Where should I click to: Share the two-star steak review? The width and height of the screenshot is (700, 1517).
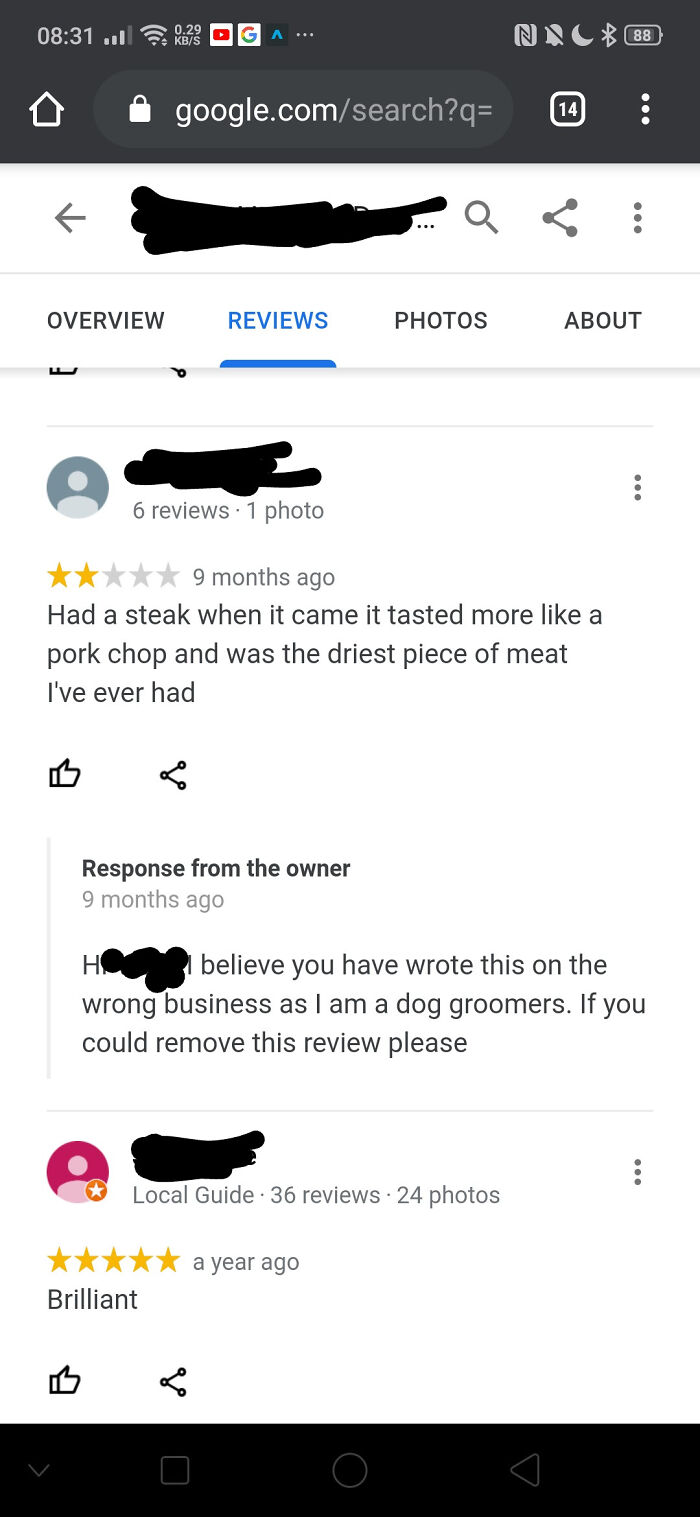[173, 775]
